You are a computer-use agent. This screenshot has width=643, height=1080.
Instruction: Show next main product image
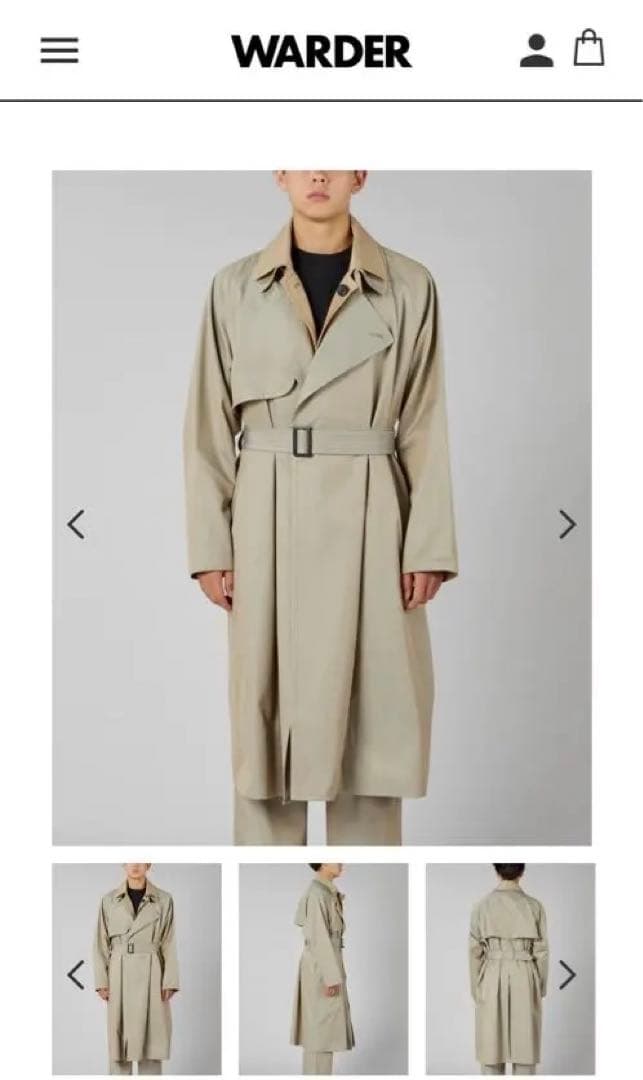(567, 524)
